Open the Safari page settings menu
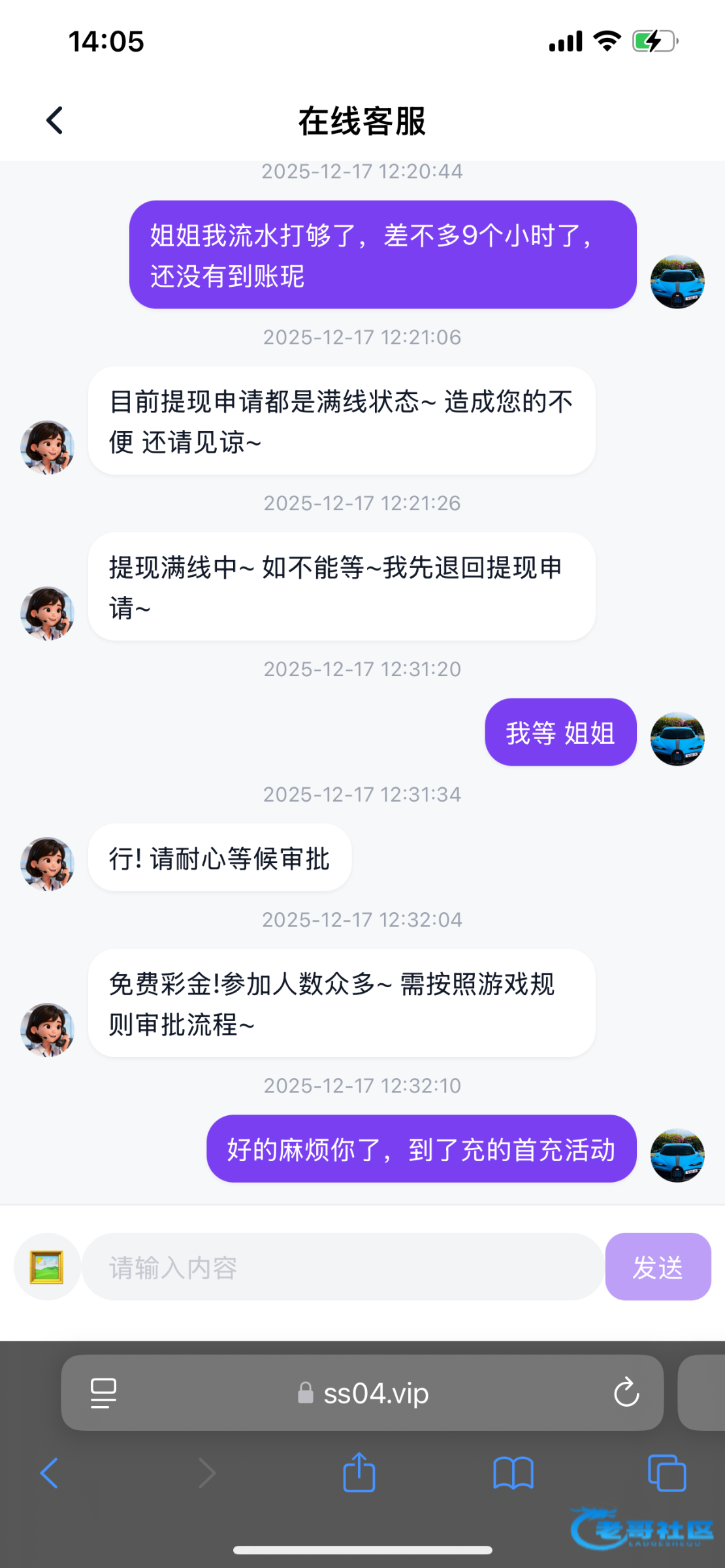 [103, 1394]
